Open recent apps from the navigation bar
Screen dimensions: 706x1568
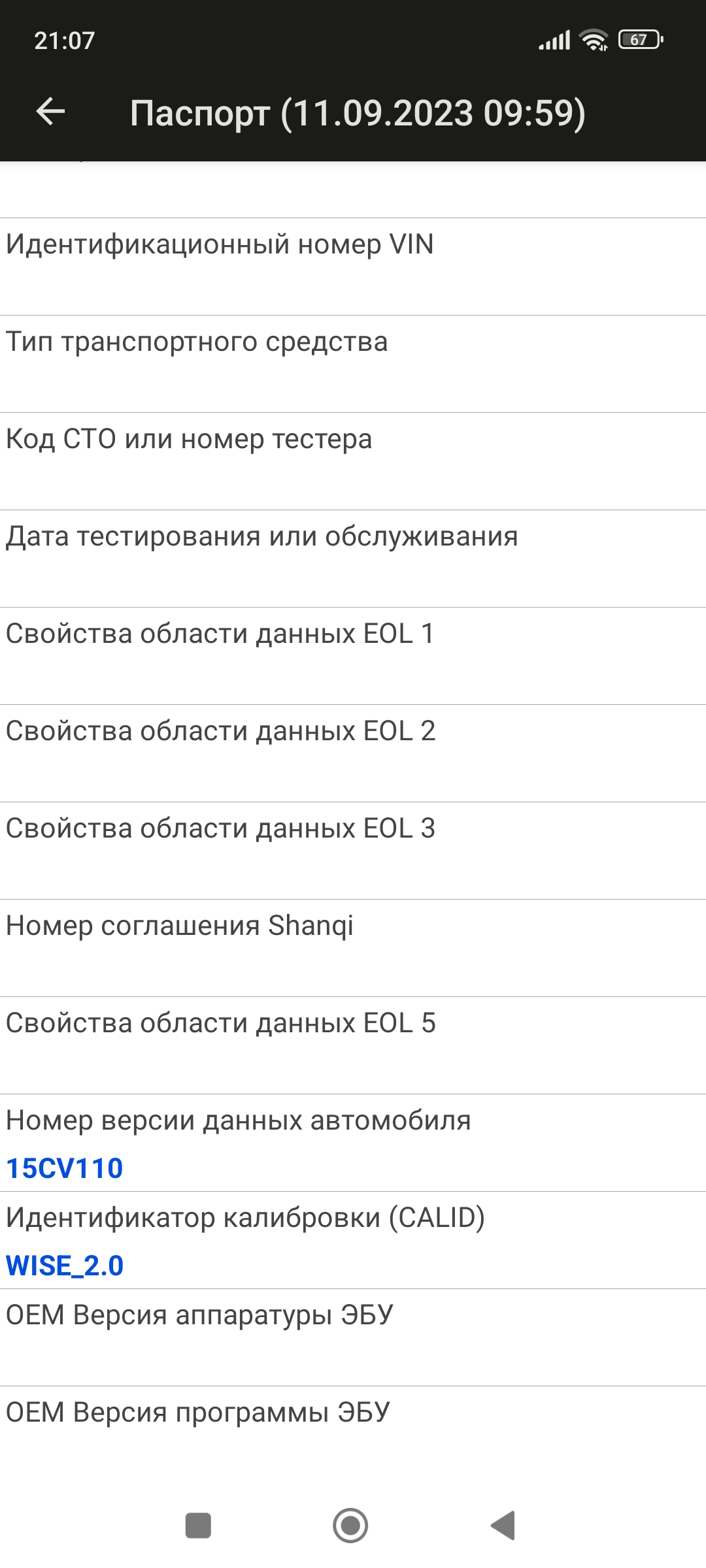[198, 1526]
